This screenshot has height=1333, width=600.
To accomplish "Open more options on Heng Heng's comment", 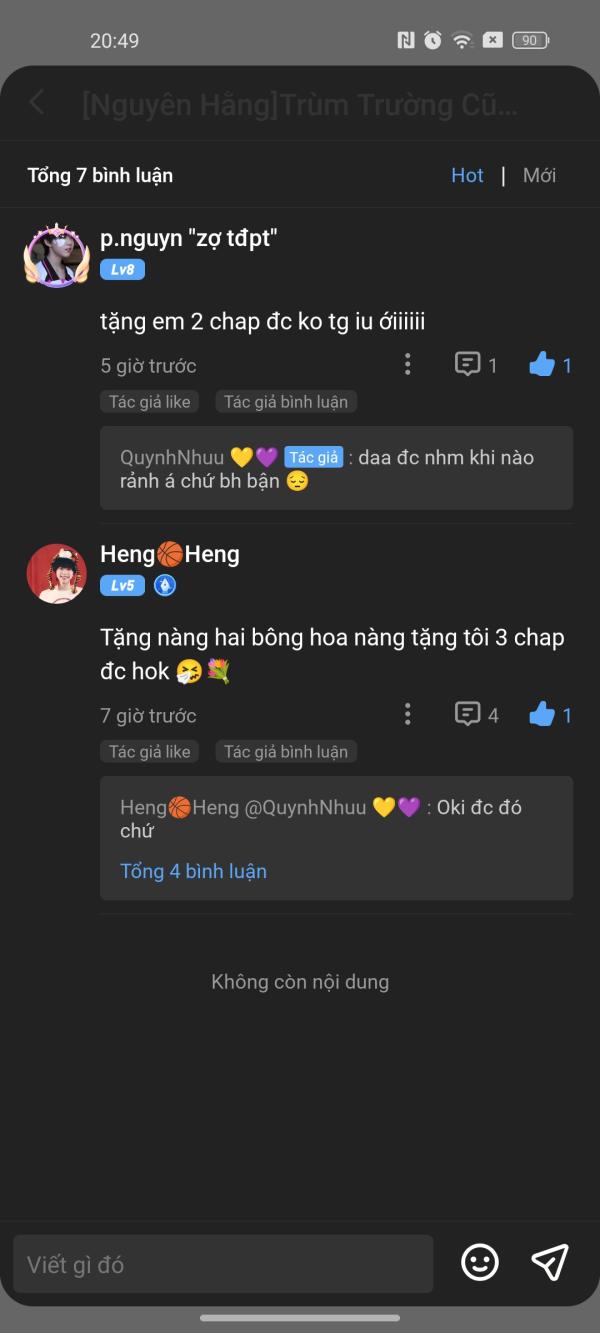I will (407, 714).
